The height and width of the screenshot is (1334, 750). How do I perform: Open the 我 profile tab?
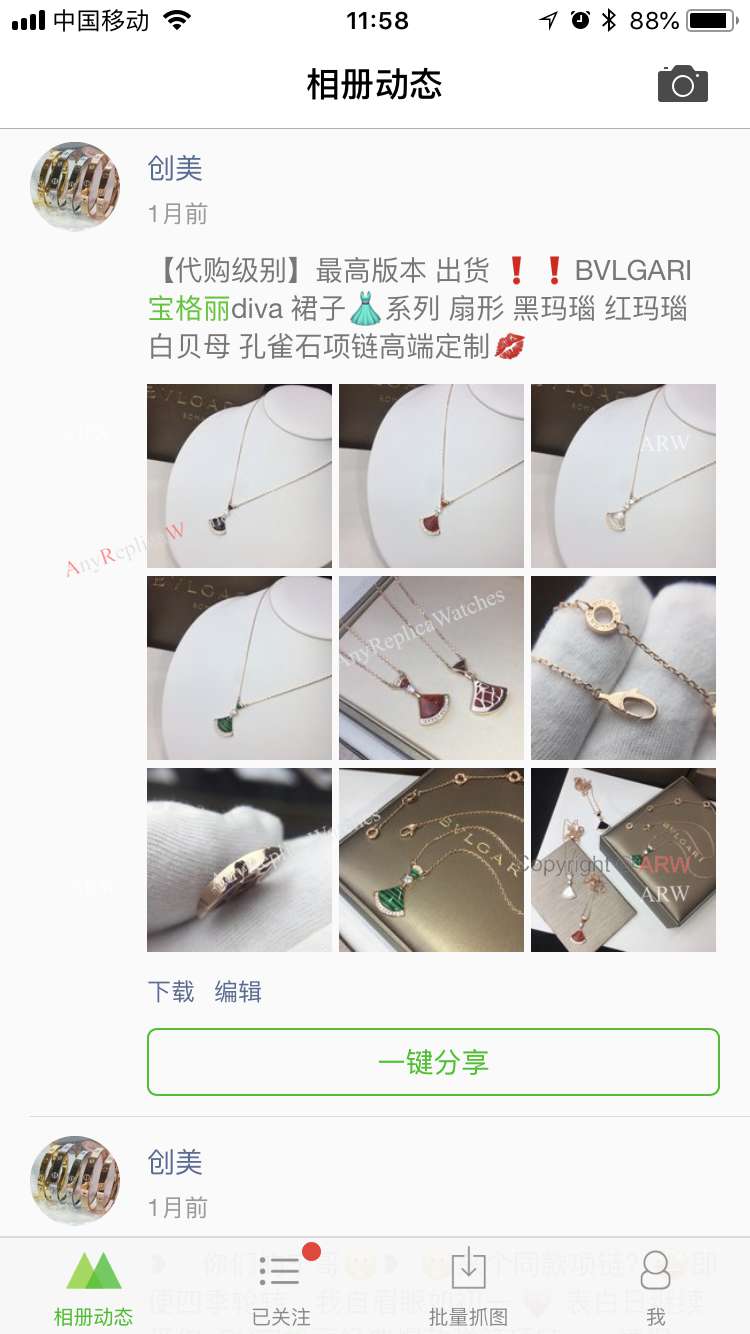pos(655,1287)
